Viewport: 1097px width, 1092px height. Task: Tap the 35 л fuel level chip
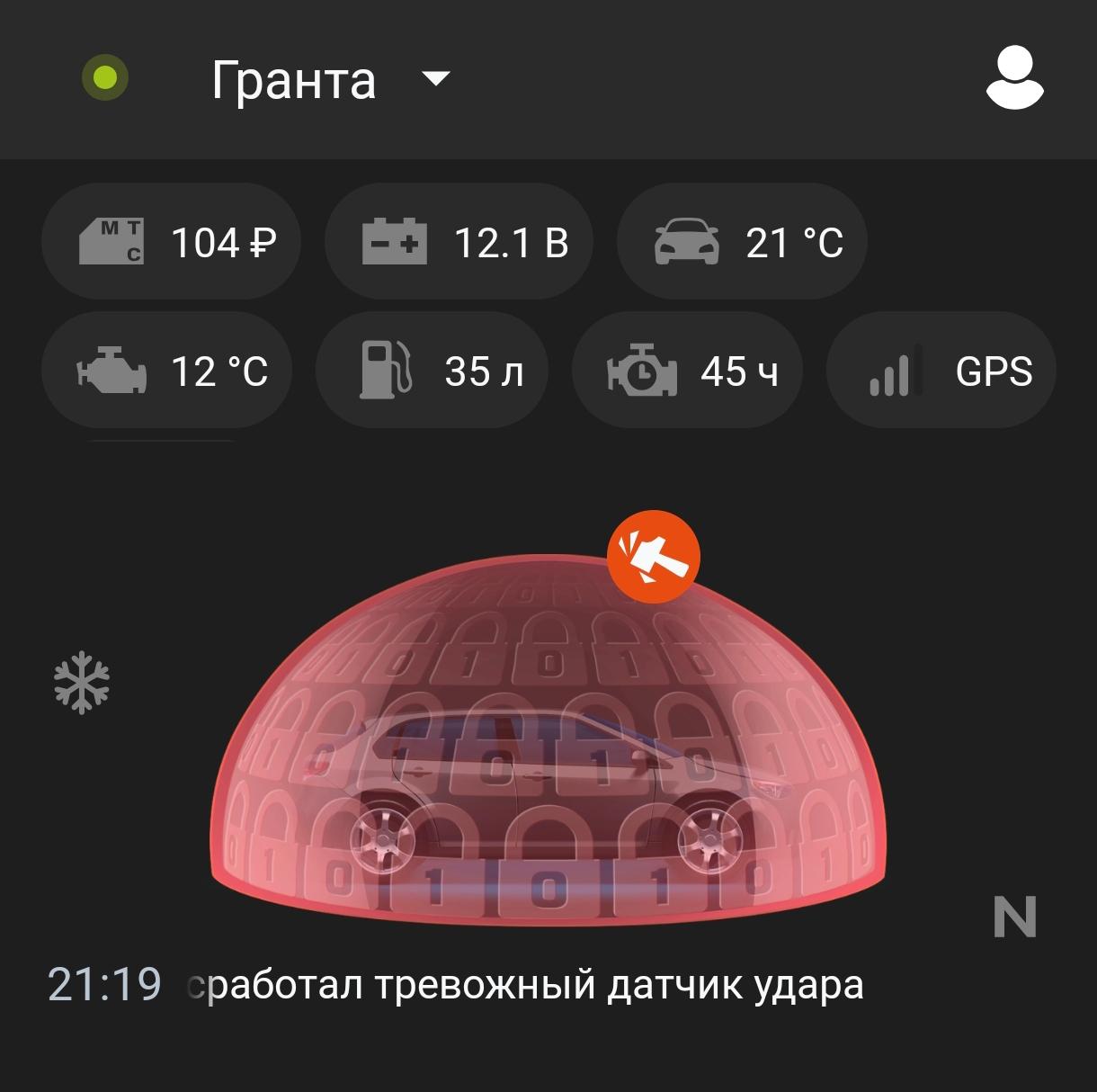click(432, 371)
